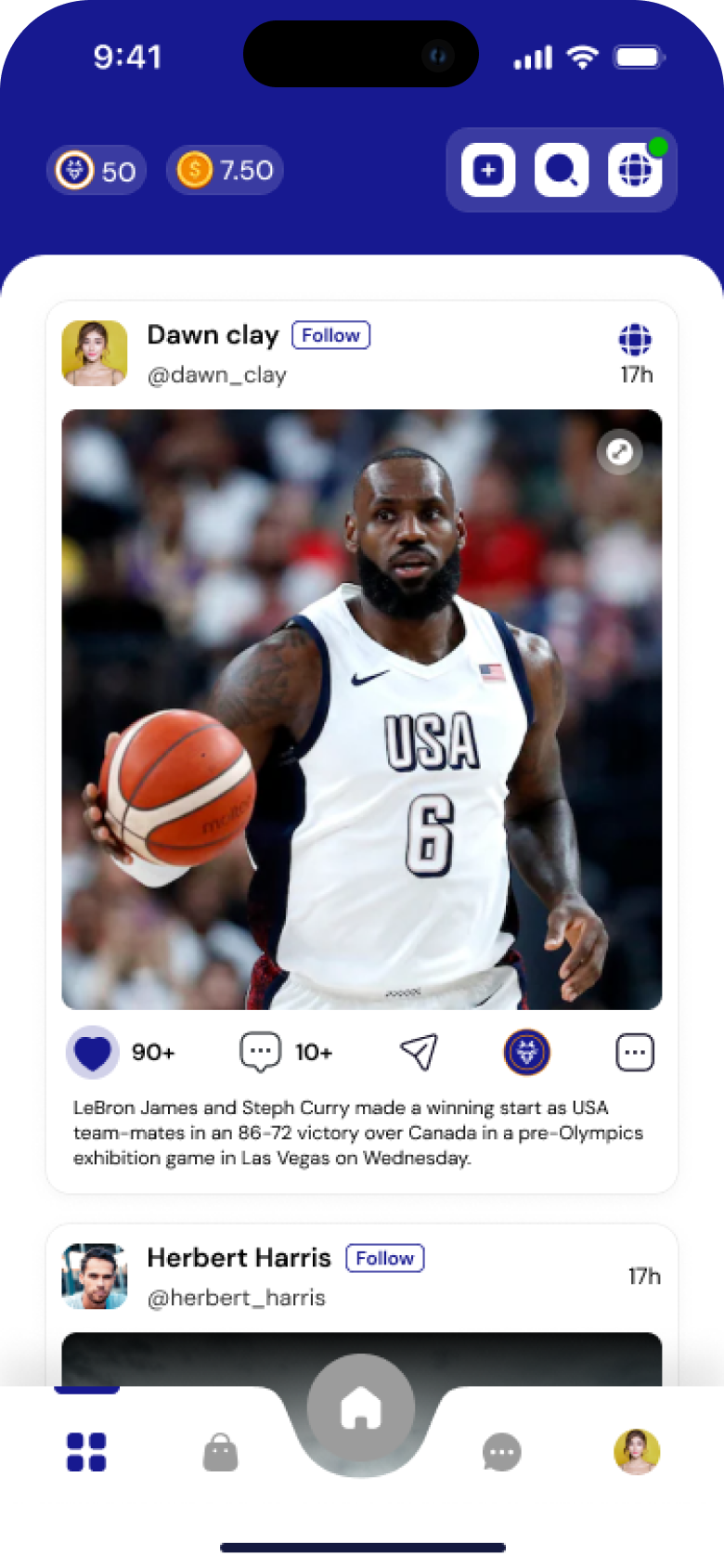The height and width of the screenshot is (1568, 724).
Task: Open the 50 token balance chip
Action: pos(97,171)
